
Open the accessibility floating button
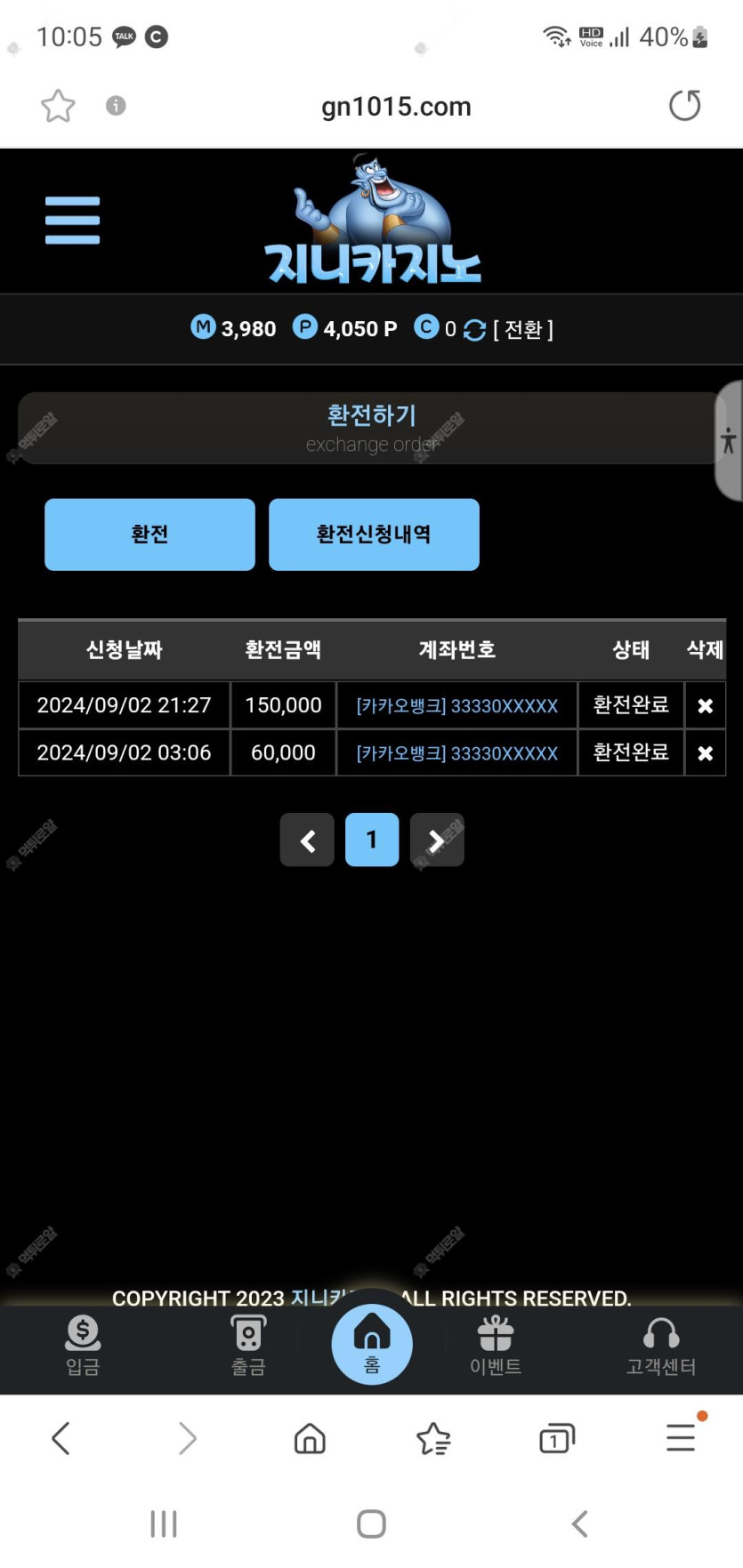[728, 440]
